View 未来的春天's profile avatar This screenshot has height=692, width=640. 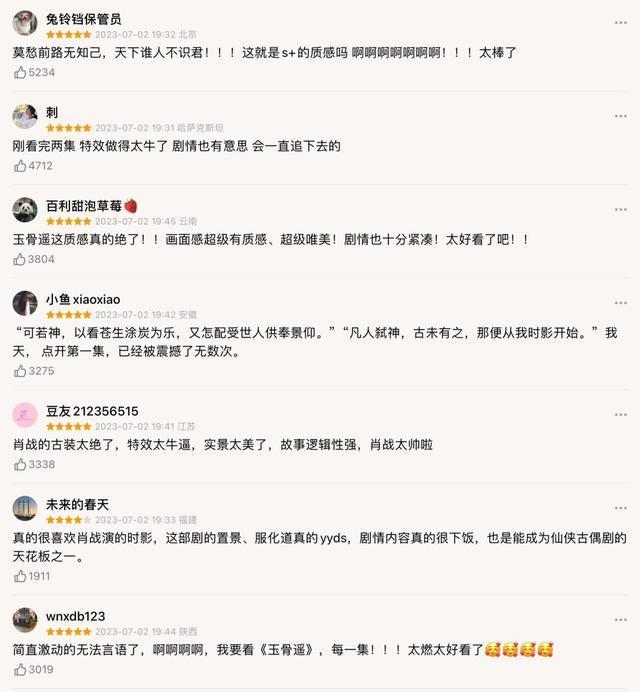pyautogui.click(x=25, y=508)
